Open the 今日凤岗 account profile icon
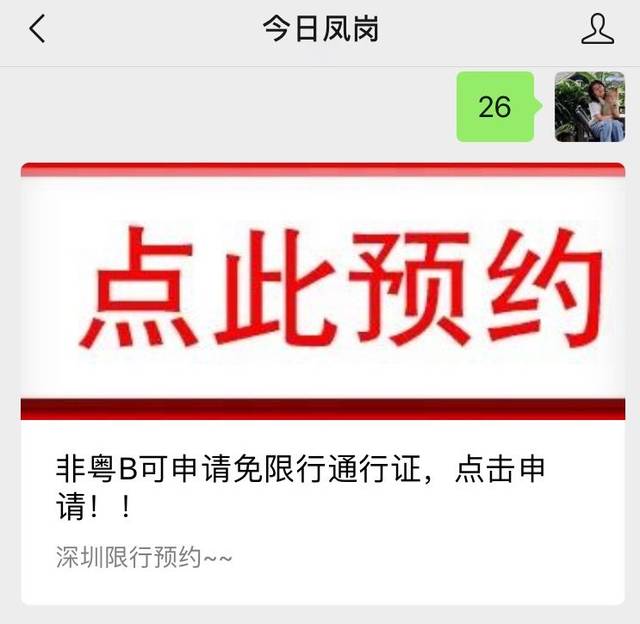 tap(597, 30)
